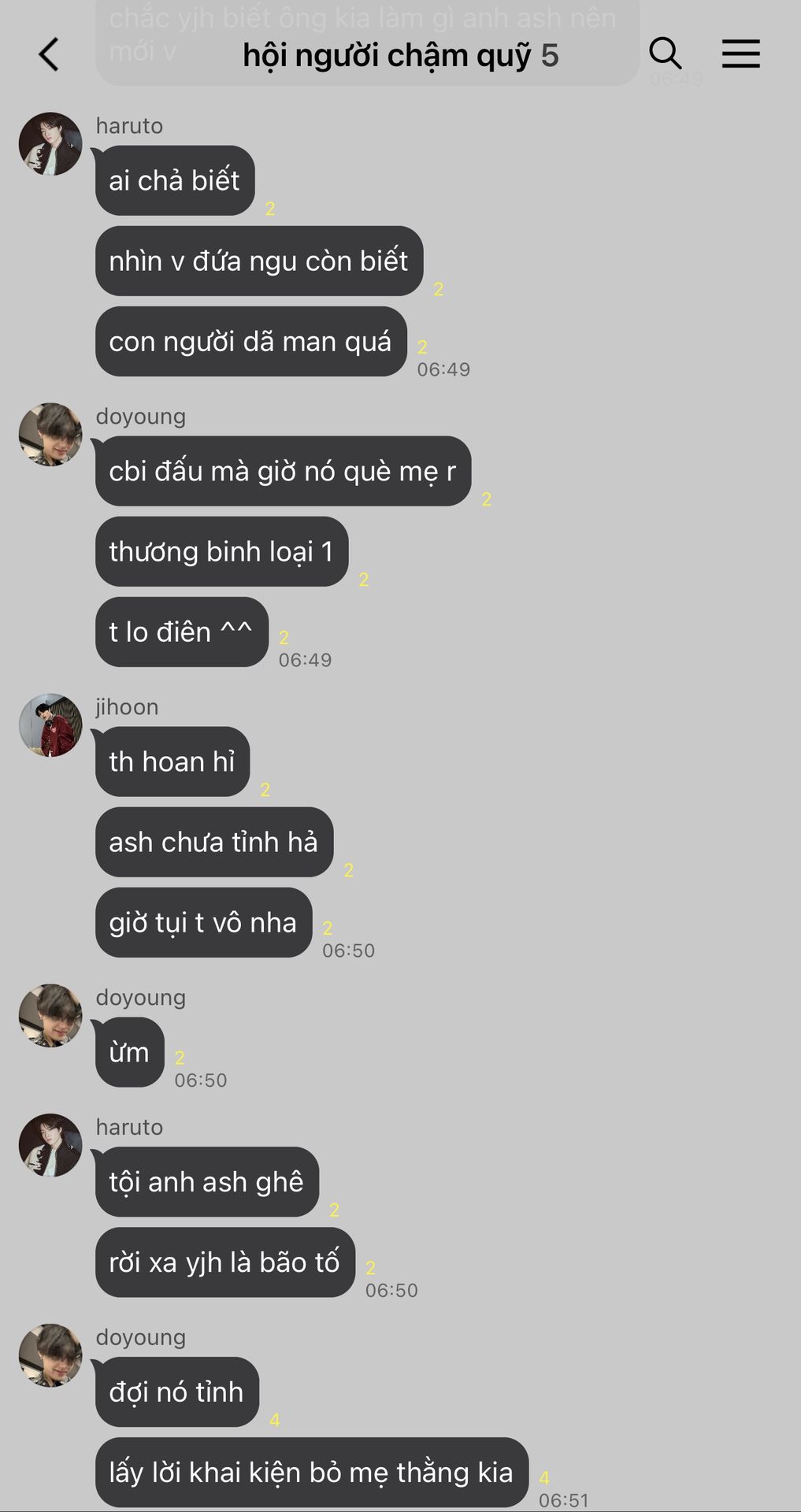Open doyoung's avatar above 'đợi nó tỉnh'
This screenshot has width=801, height=1512.
pyautogui.click(x=50, y=1355)
